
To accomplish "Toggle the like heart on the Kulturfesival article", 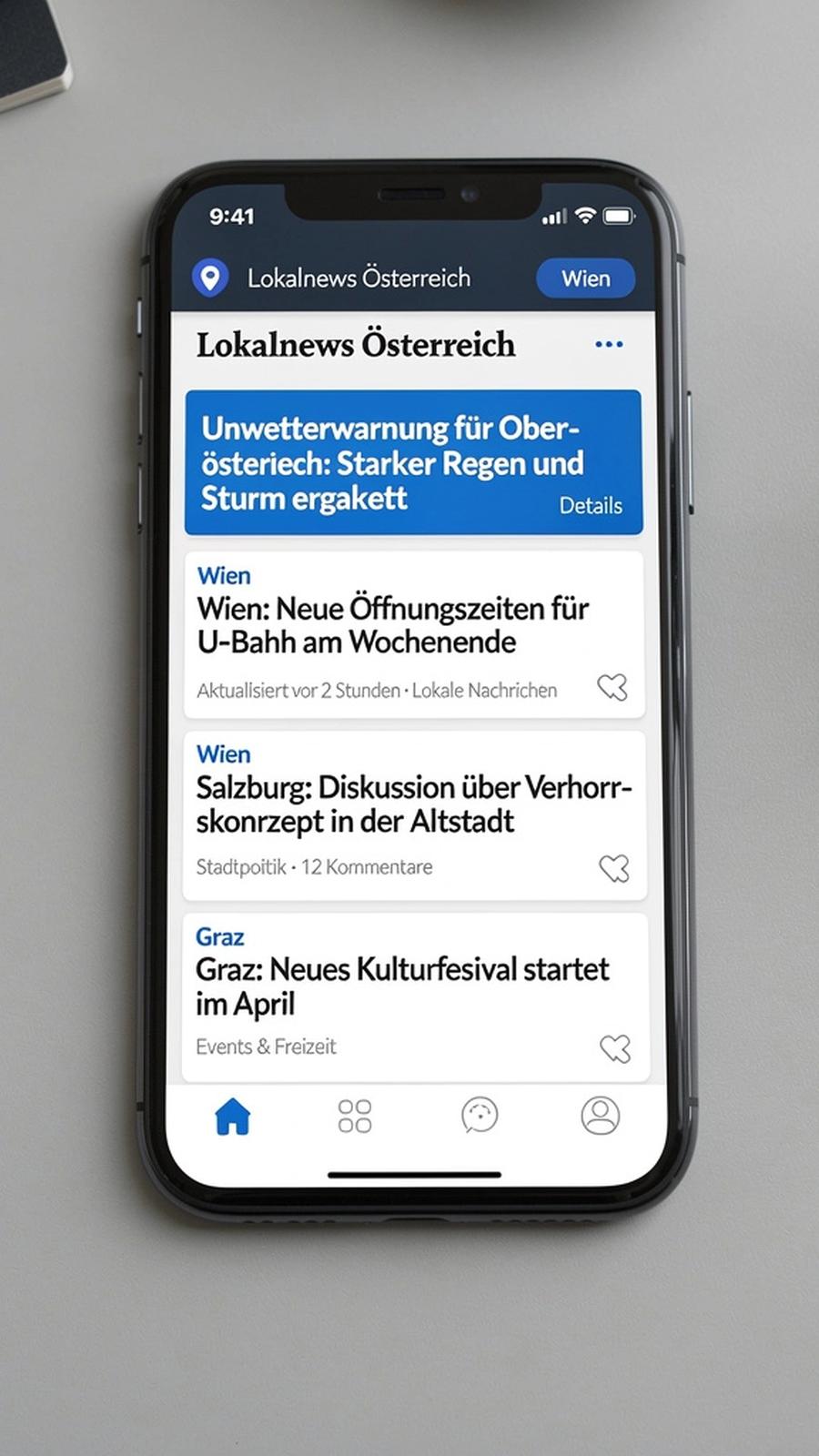I will (614, 1047).
